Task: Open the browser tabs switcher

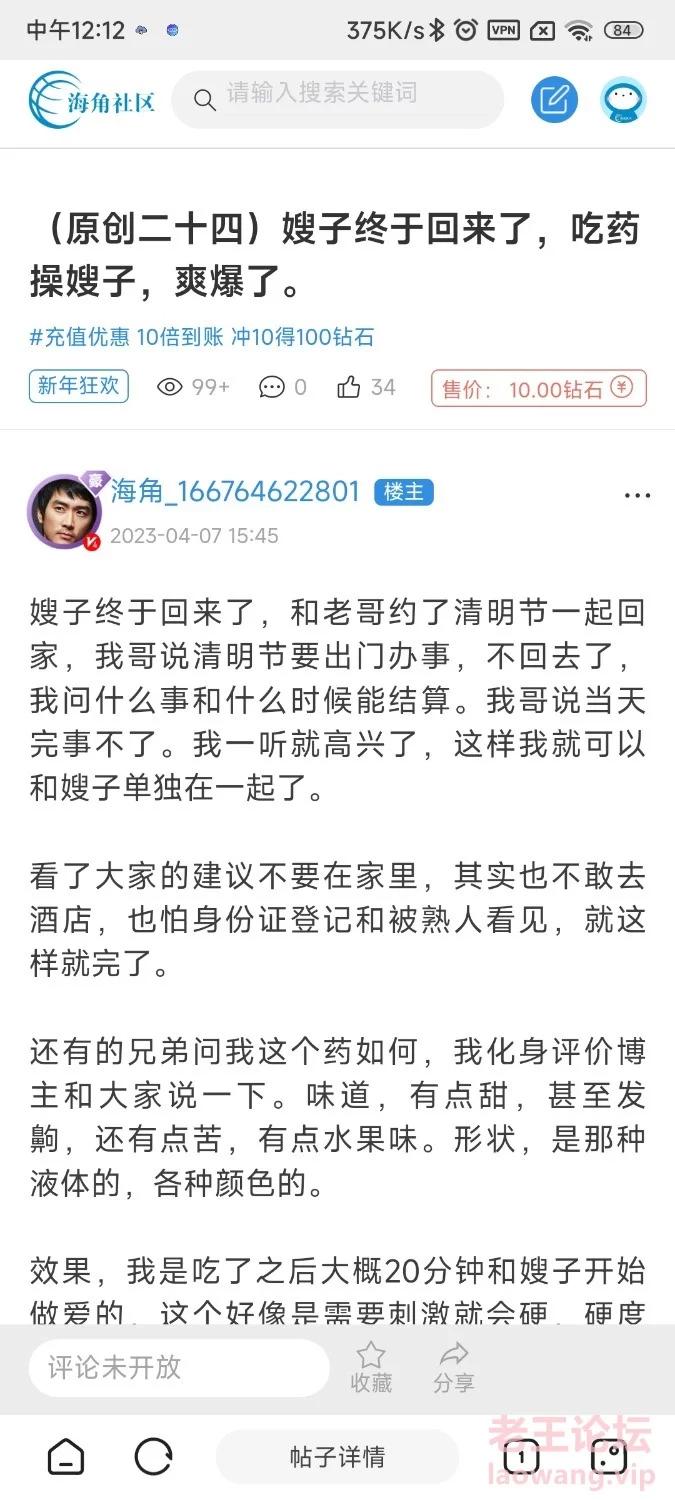Action: coord(521,1457)
